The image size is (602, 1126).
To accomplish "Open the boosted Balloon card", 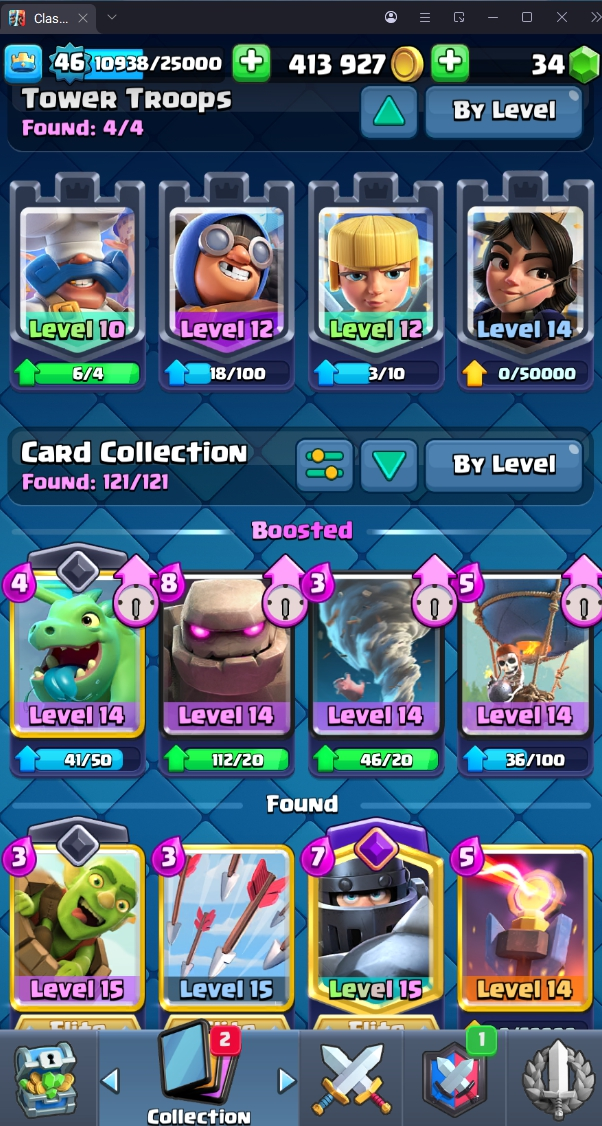I will click(x=524, y=665).
